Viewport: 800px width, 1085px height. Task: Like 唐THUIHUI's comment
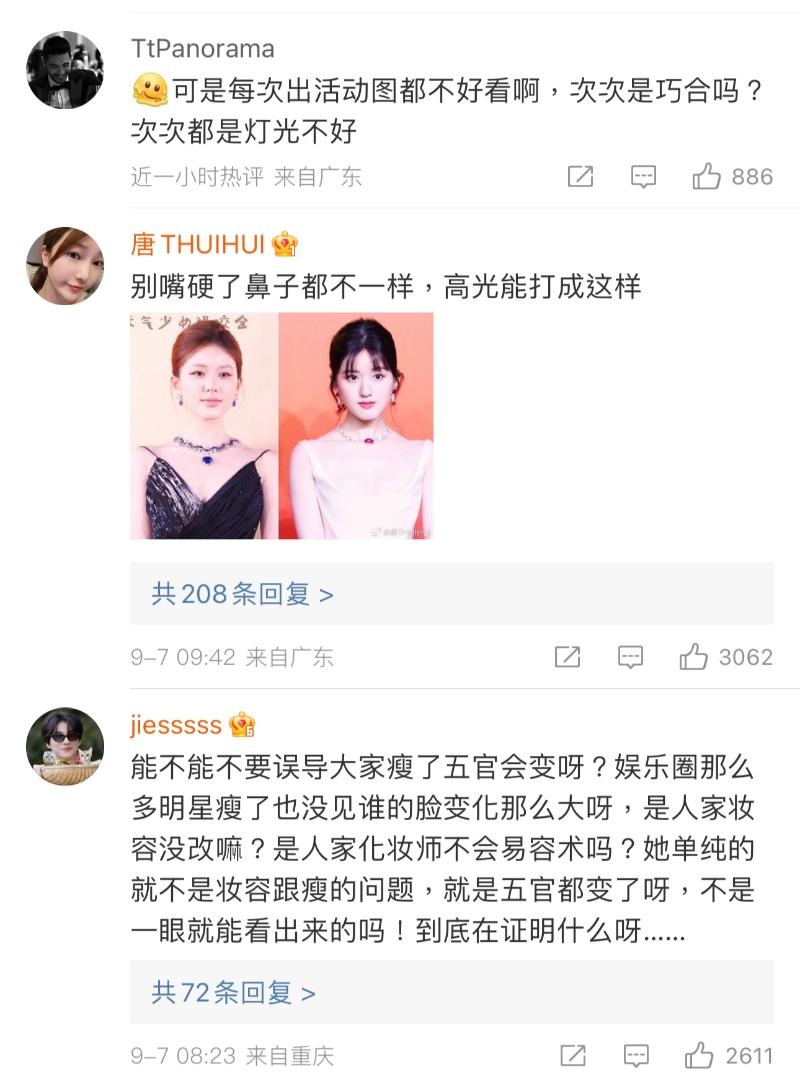694,657
